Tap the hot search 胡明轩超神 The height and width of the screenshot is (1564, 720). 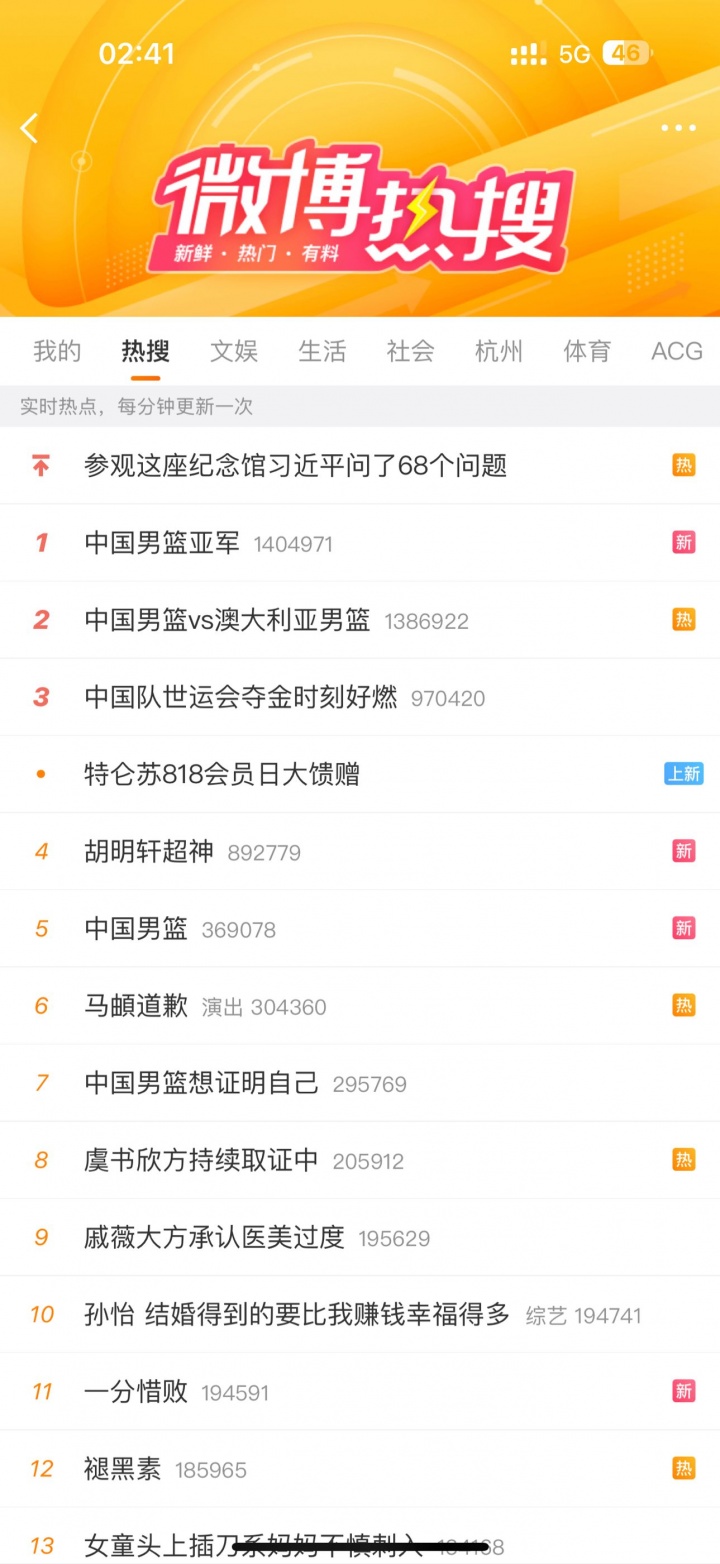[149, 851]
